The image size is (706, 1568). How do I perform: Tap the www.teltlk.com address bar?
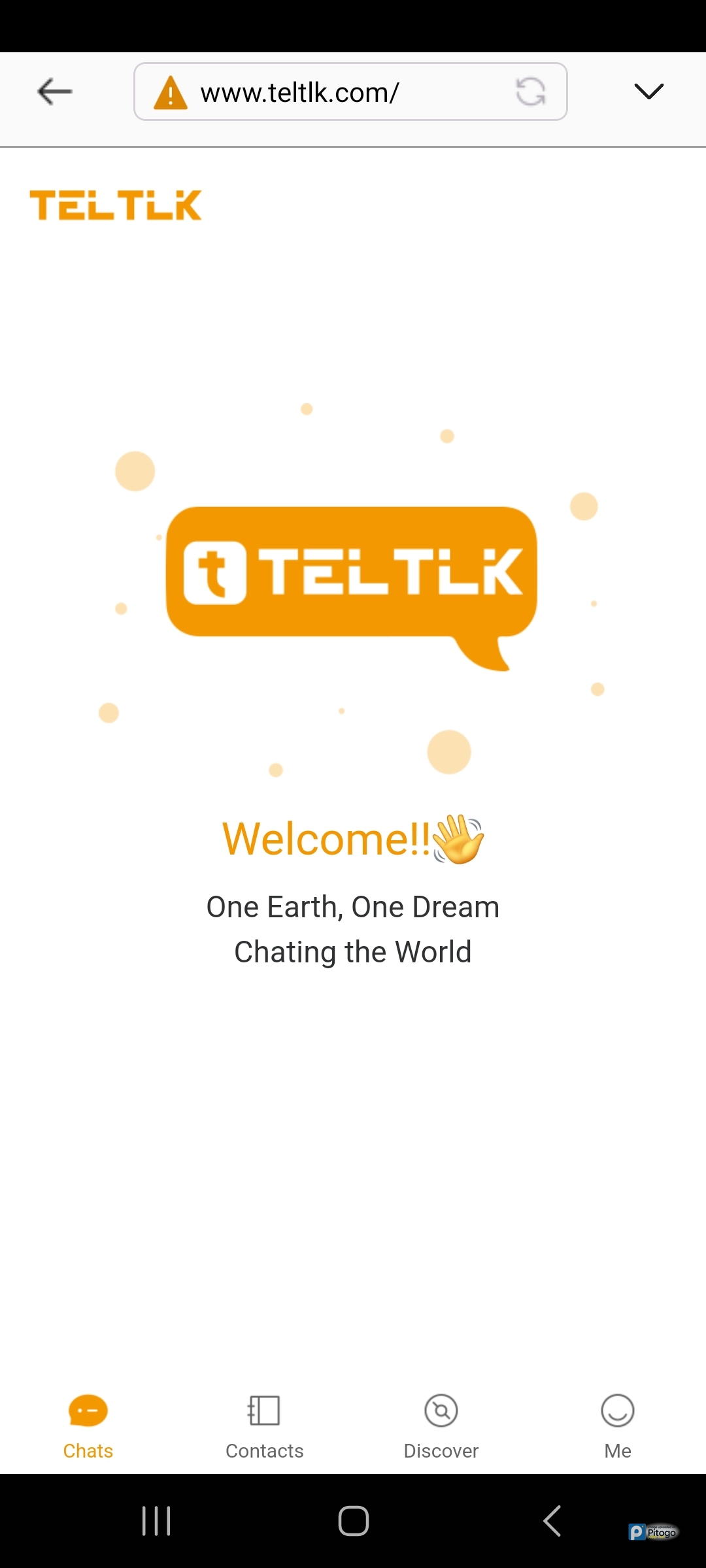tap(327, 92)
